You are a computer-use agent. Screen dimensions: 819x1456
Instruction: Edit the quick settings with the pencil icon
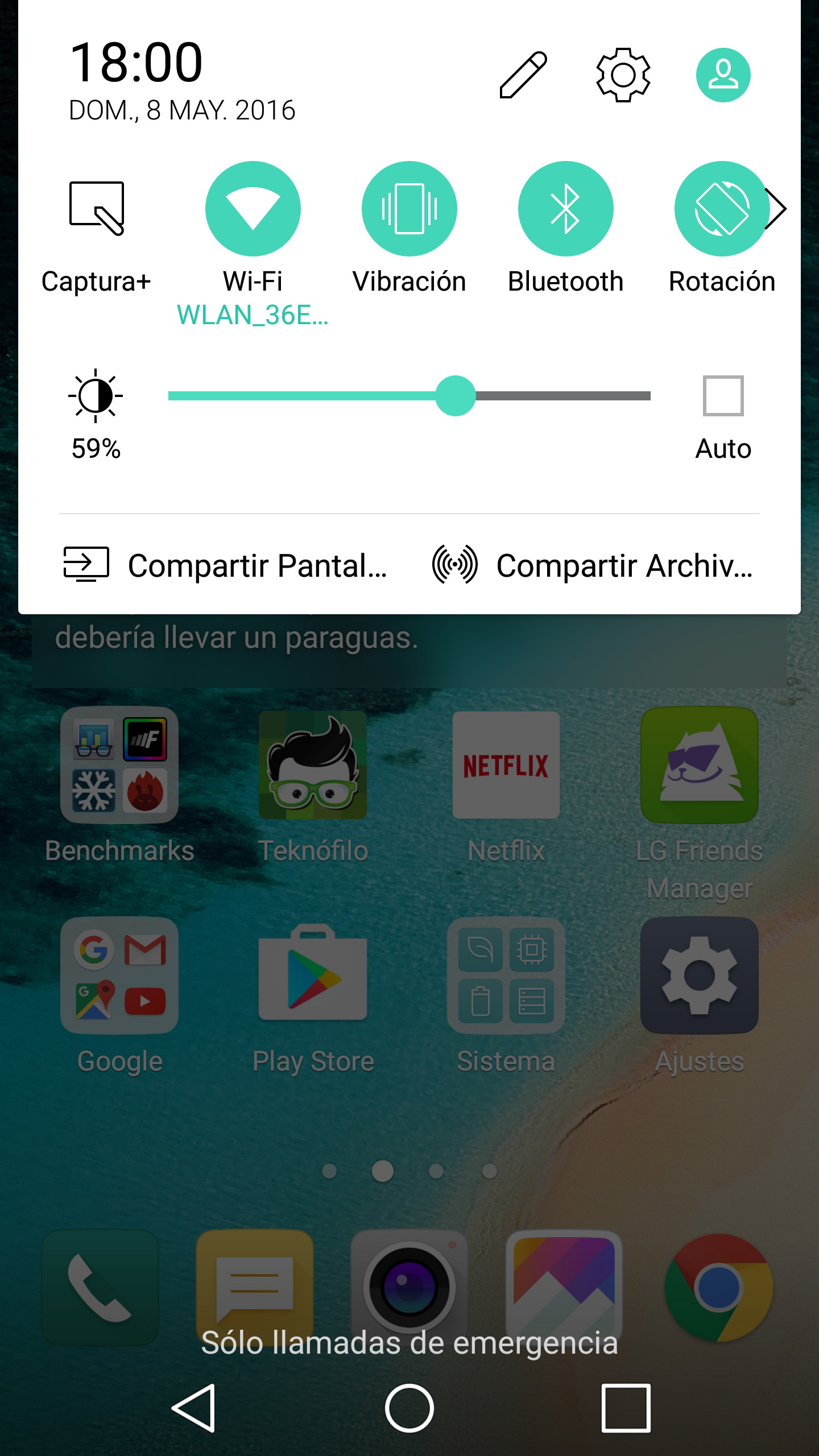523,75
